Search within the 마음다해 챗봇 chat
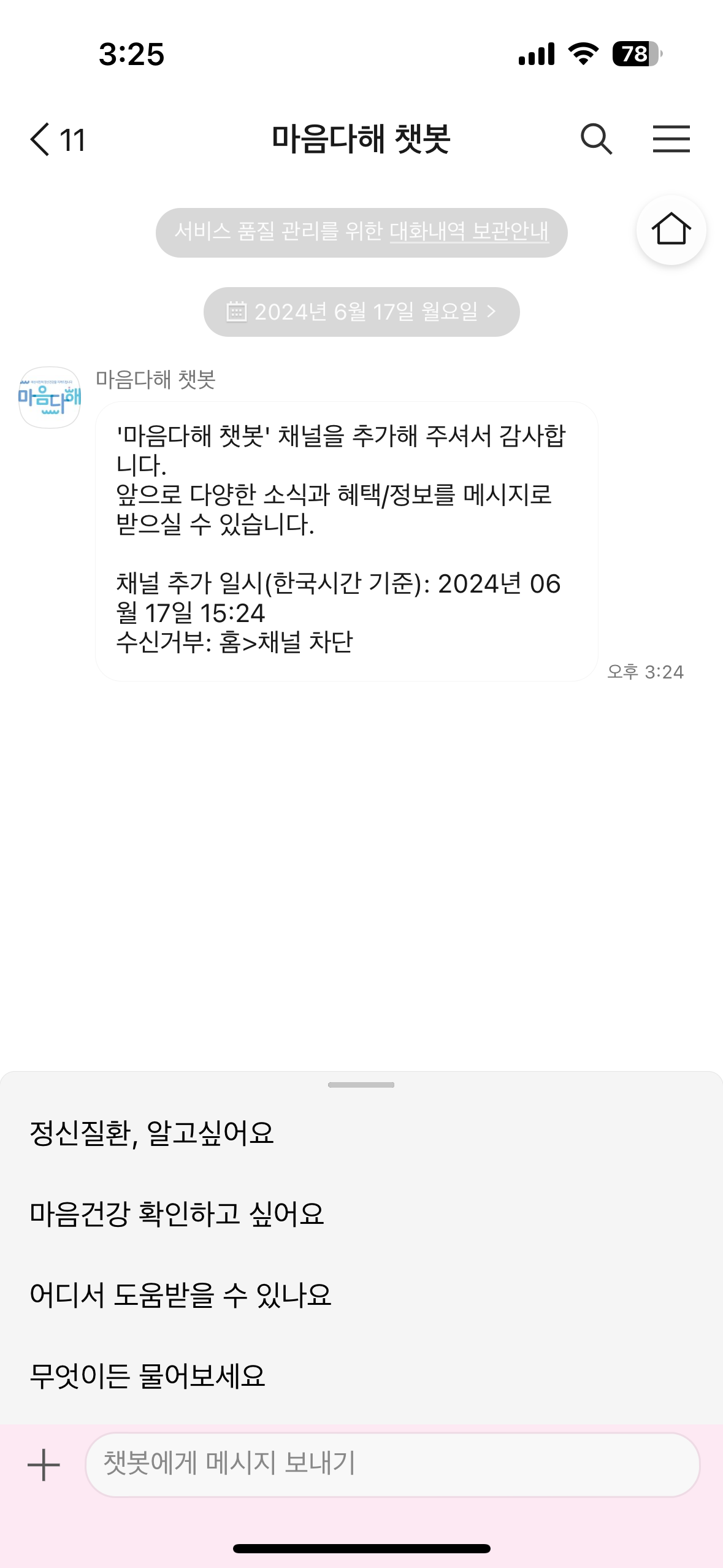This screenshot has width=723, height=1568. [x=596, y=139]
